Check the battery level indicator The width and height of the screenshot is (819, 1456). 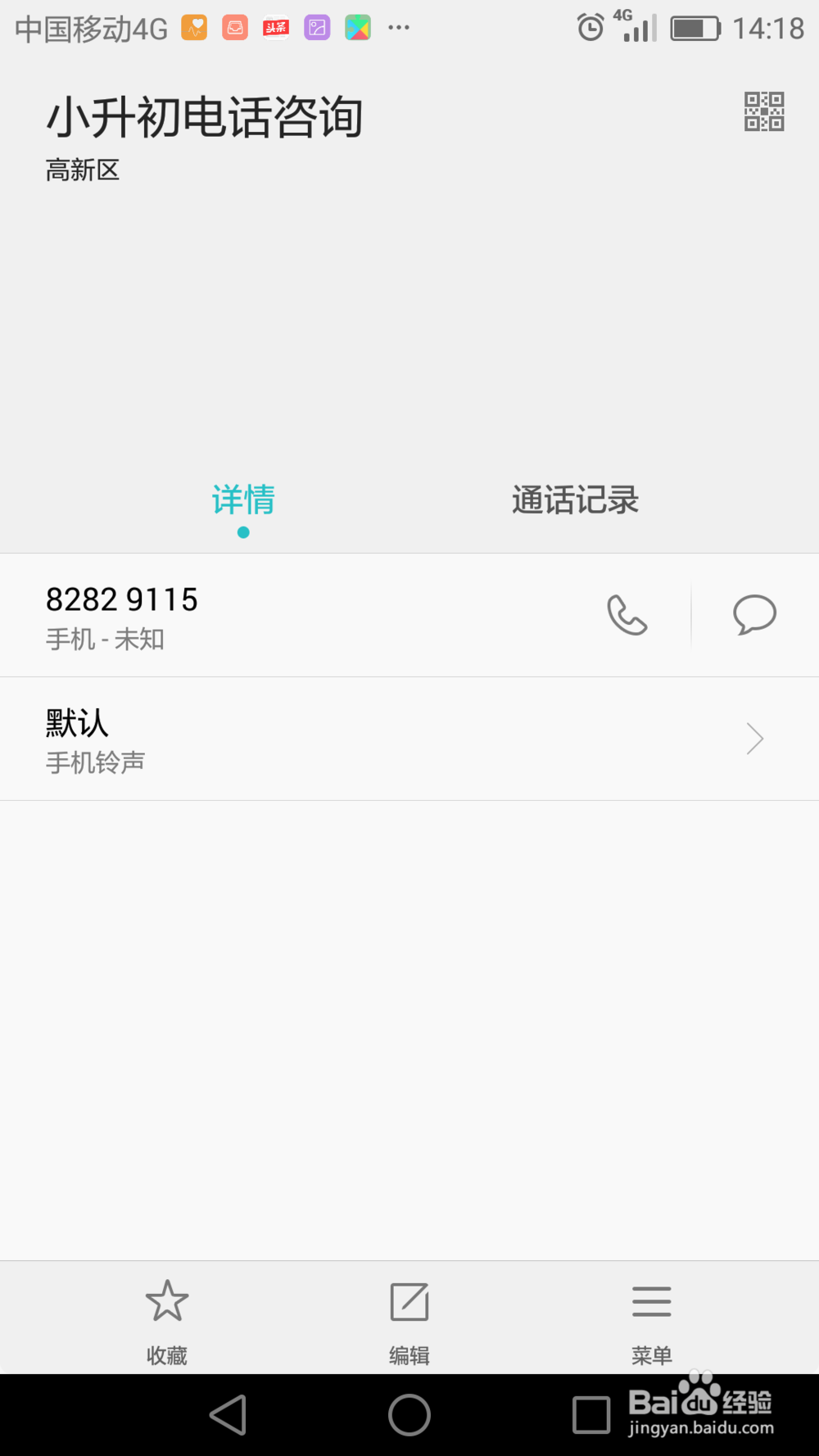(695, 27)
